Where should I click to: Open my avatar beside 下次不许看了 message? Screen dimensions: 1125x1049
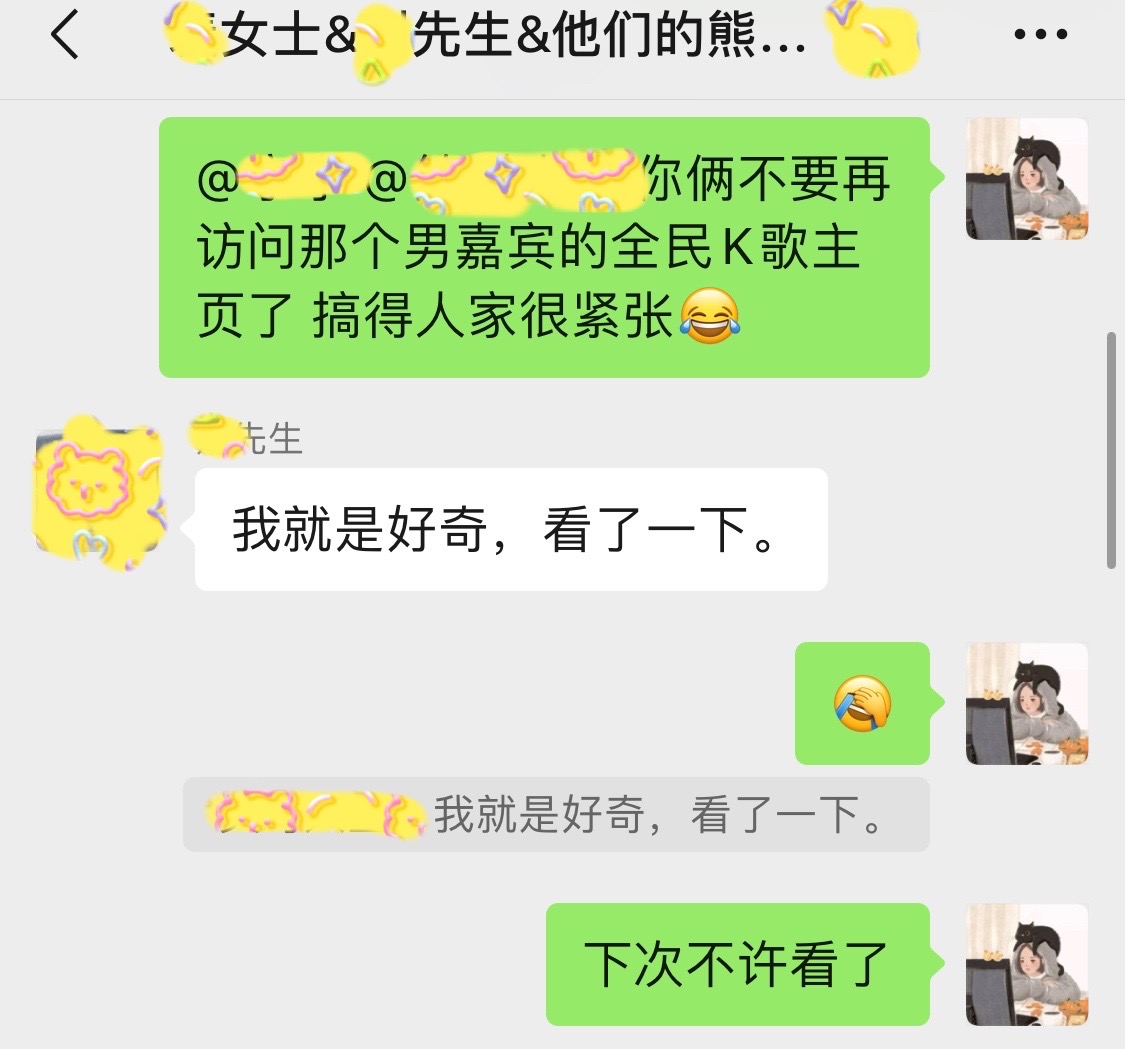coord(1026,964)
